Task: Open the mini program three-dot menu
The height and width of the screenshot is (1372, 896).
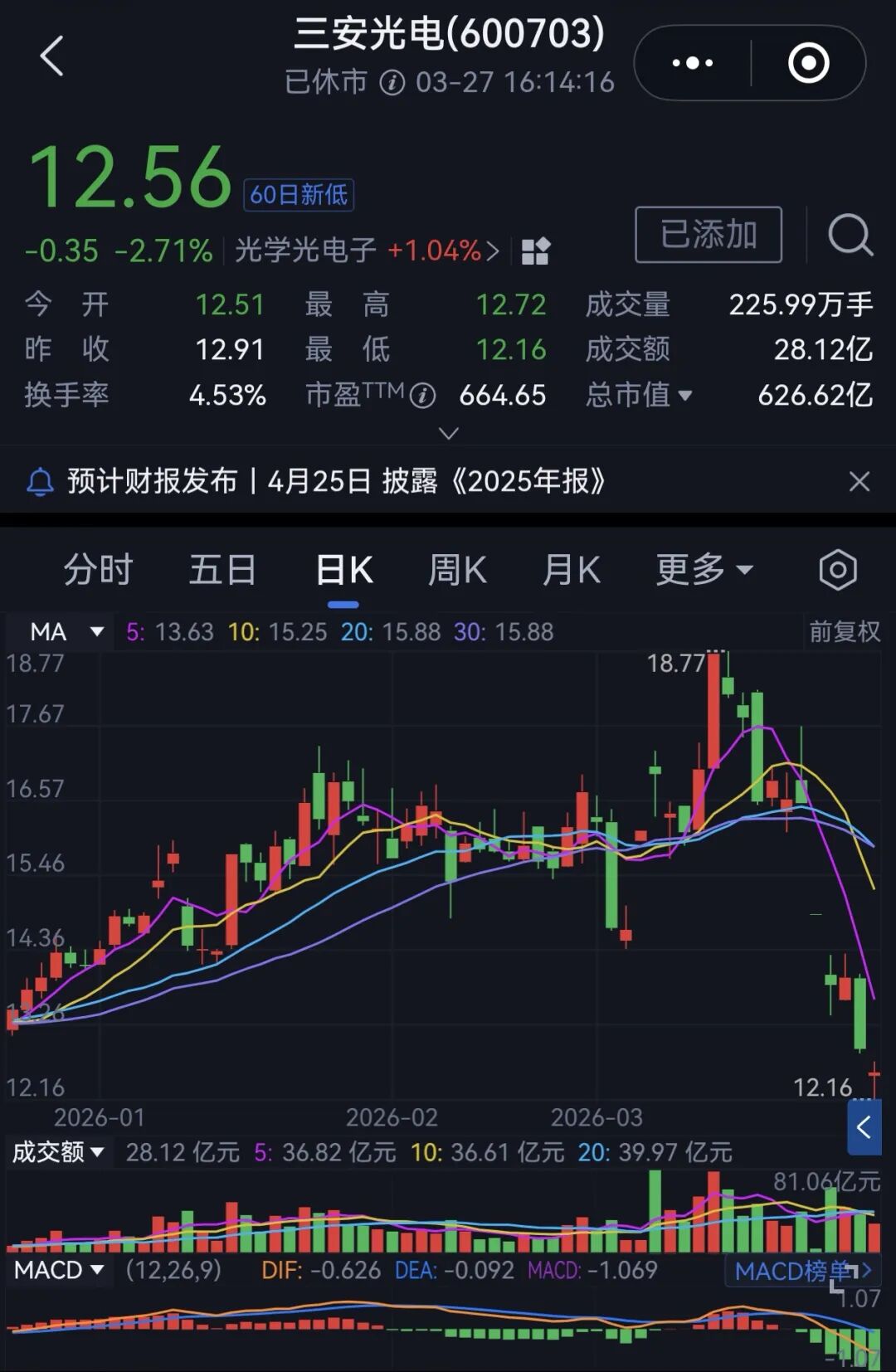Action: [x=693, y=63]
